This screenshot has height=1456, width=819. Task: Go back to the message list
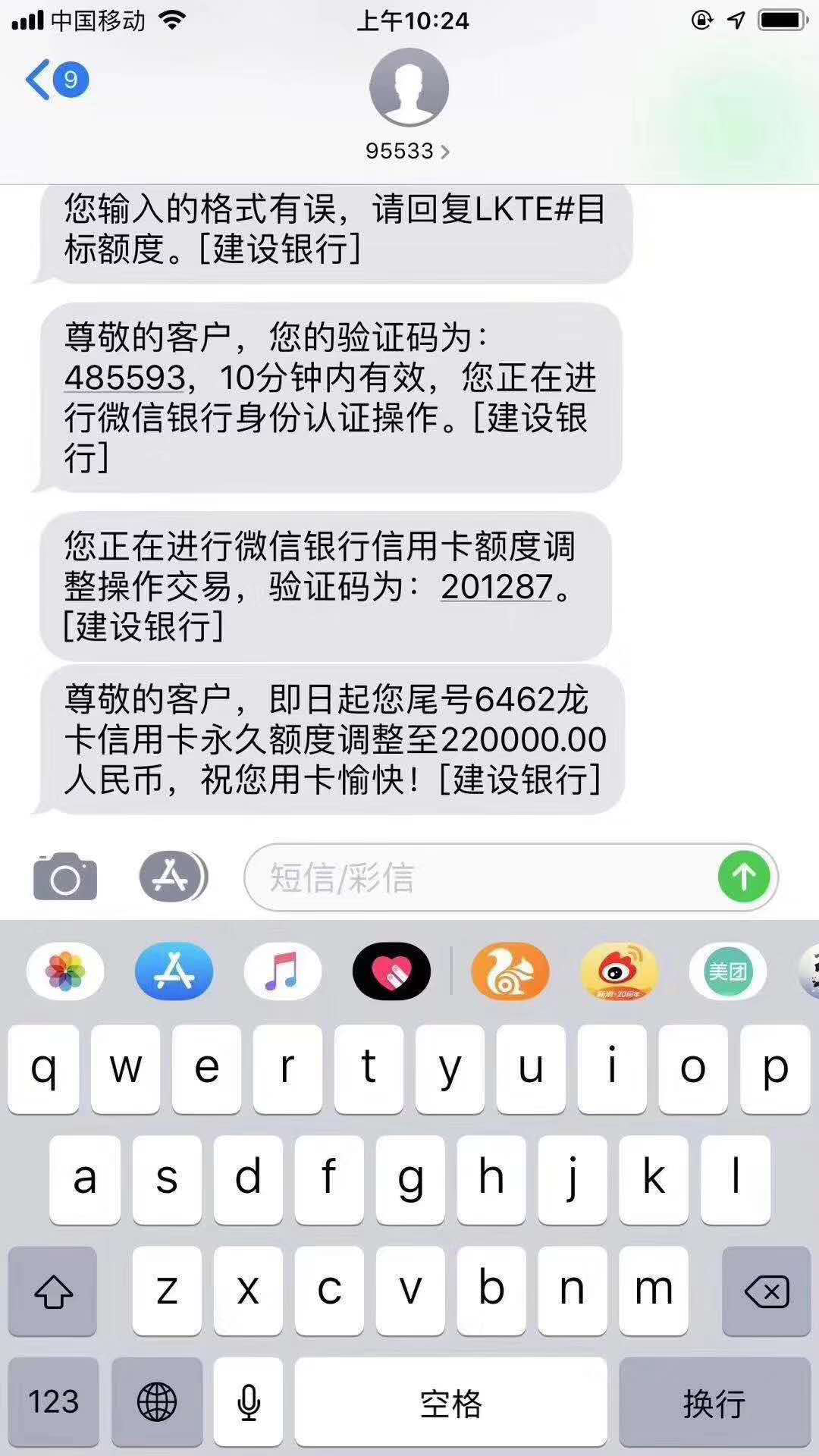55,80
